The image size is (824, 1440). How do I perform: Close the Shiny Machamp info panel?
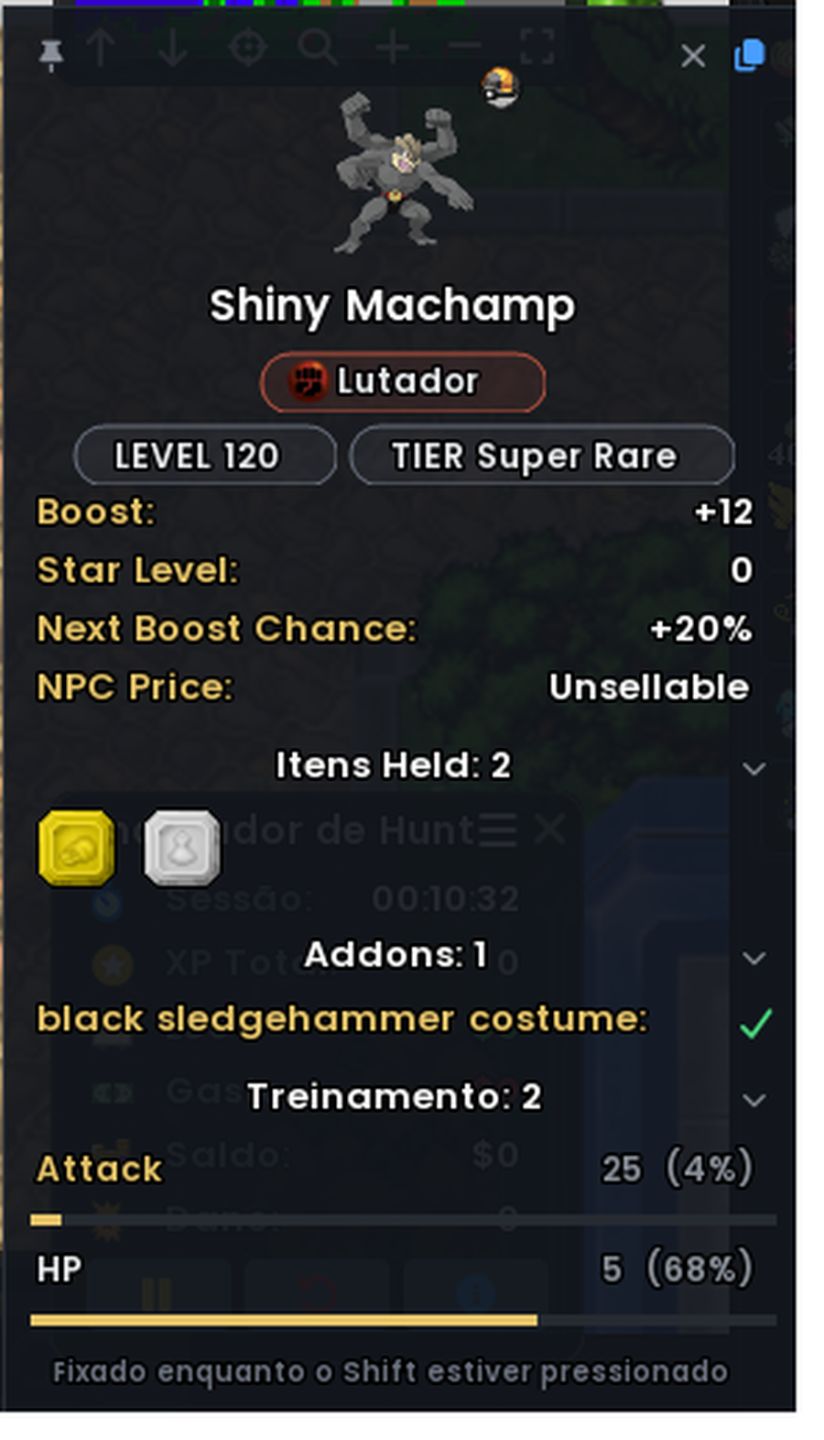click(x=693, y=56)
